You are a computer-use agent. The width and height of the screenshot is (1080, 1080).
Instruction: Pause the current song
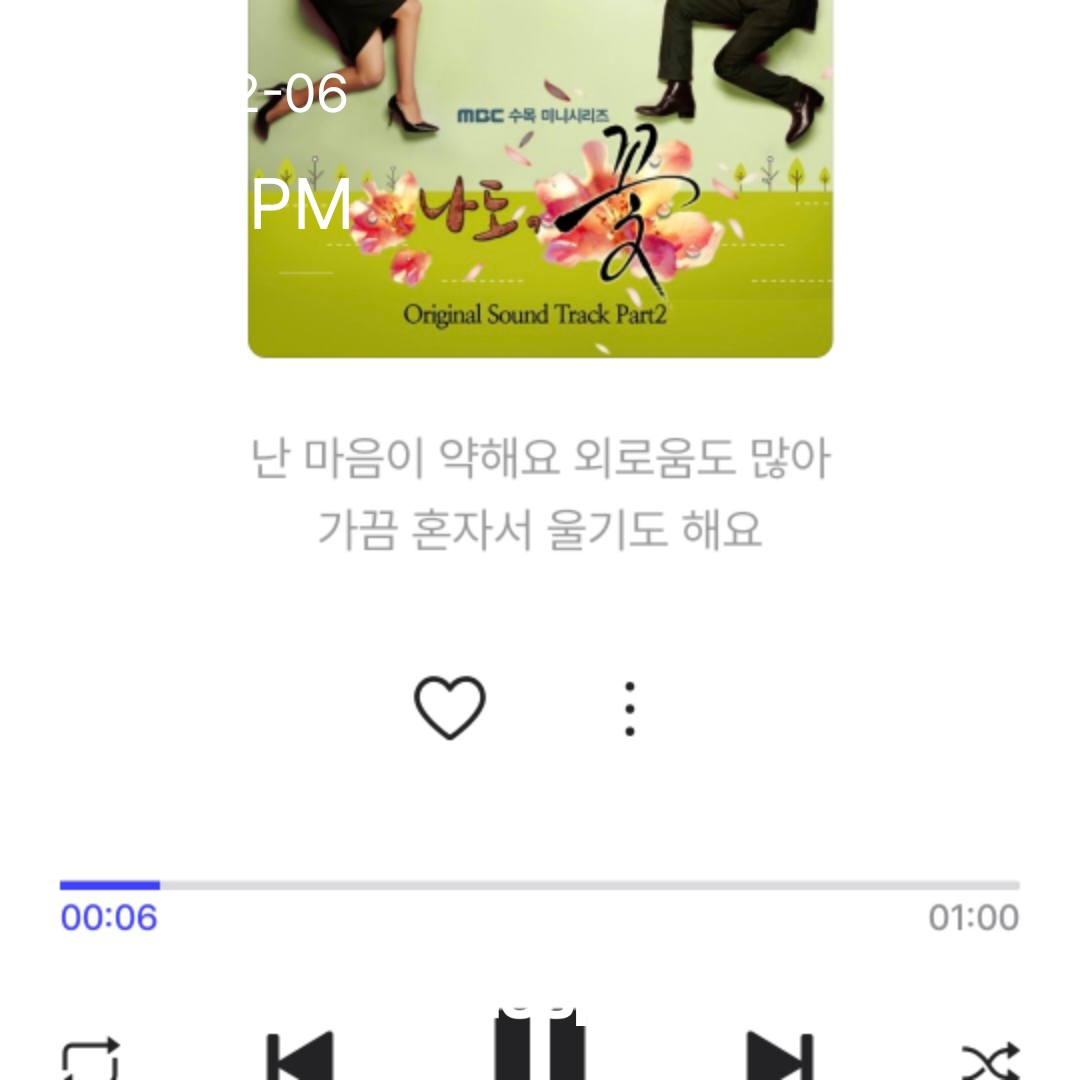(x=540, y=1050)
